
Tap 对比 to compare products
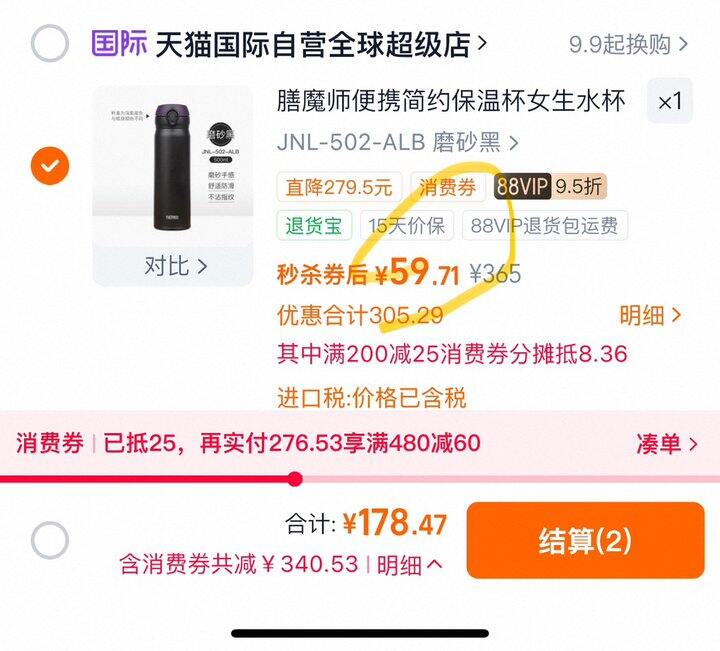(x=175, y=266)
